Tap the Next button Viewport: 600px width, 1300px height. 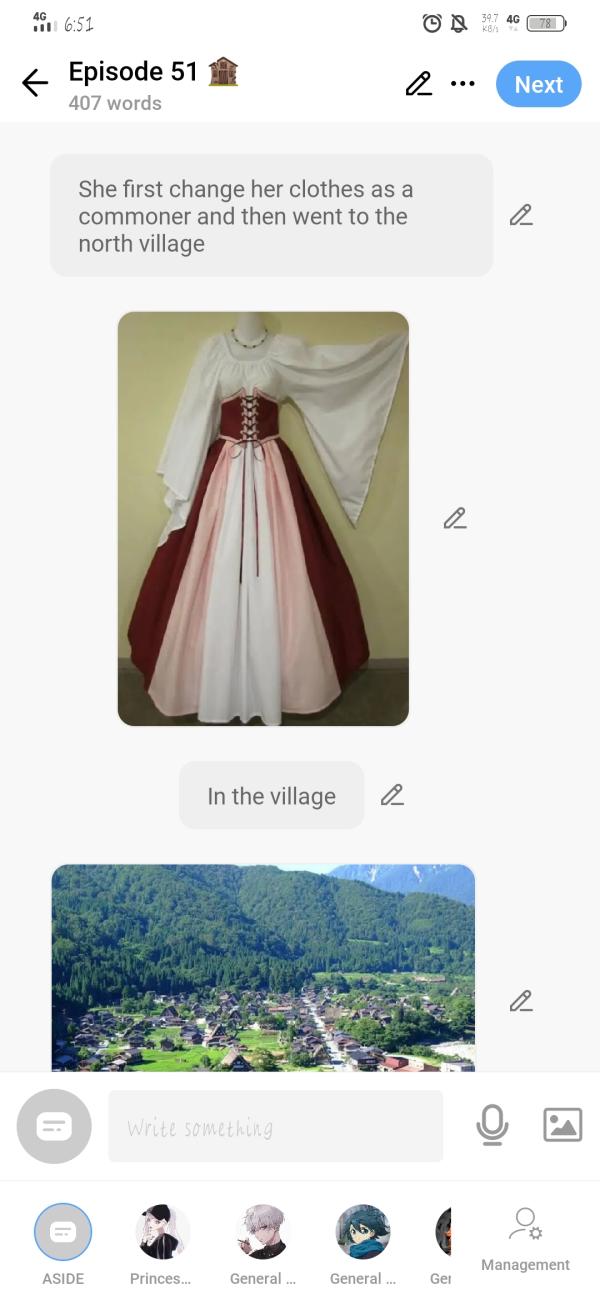click(538, 84)
